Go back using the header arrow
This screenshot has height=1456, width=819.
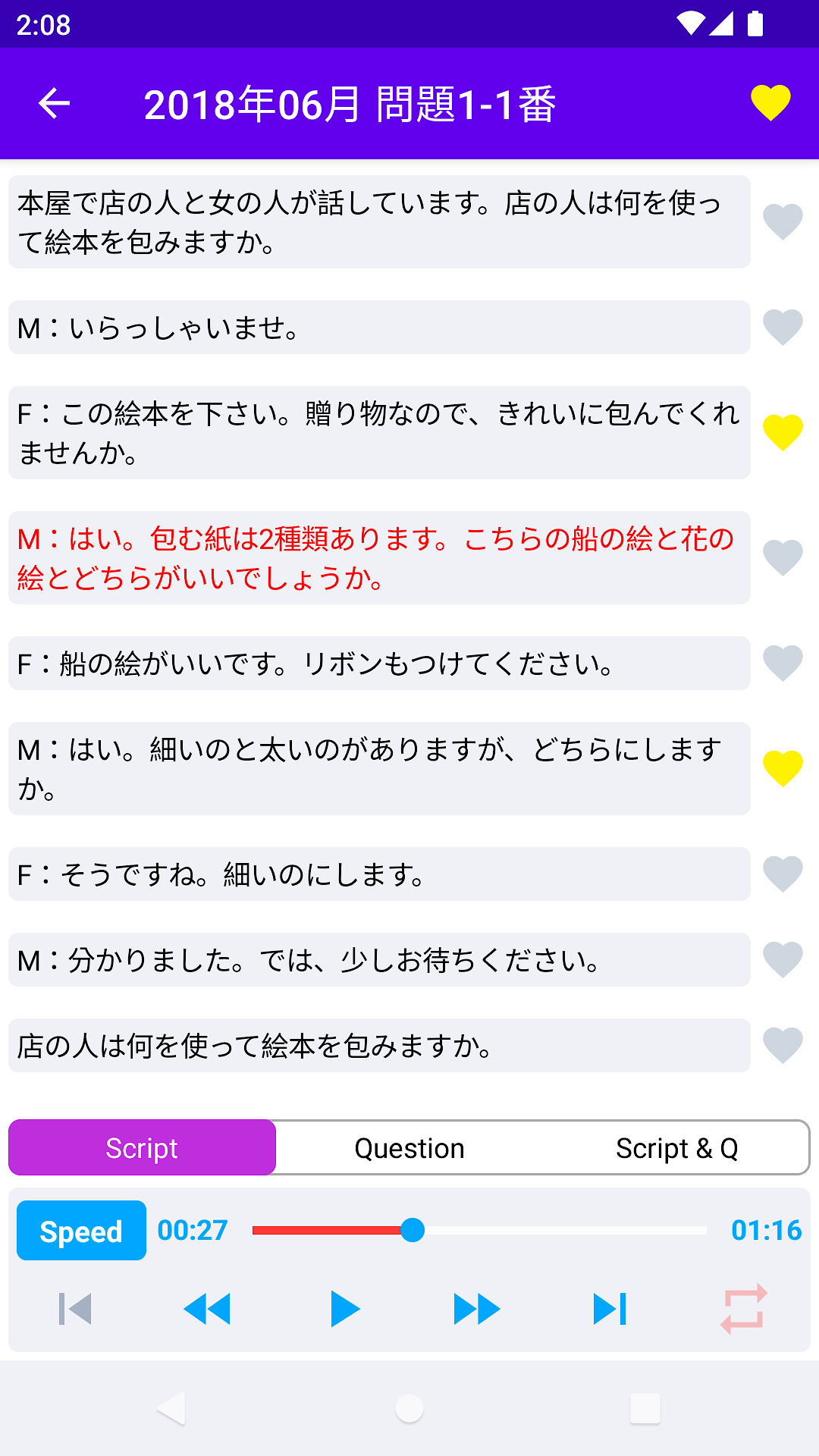[54, 103]
